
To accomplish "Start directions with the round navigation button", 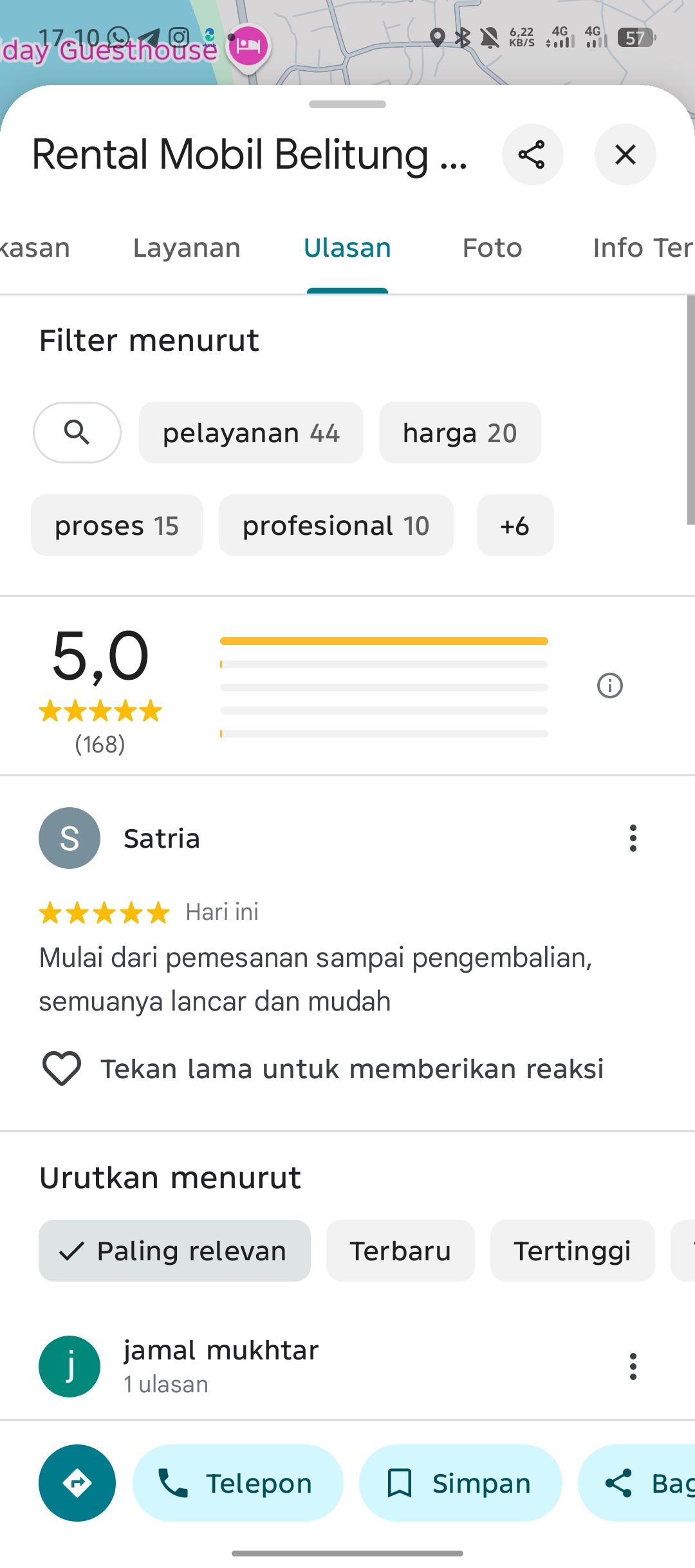I will pos(77,1483).
